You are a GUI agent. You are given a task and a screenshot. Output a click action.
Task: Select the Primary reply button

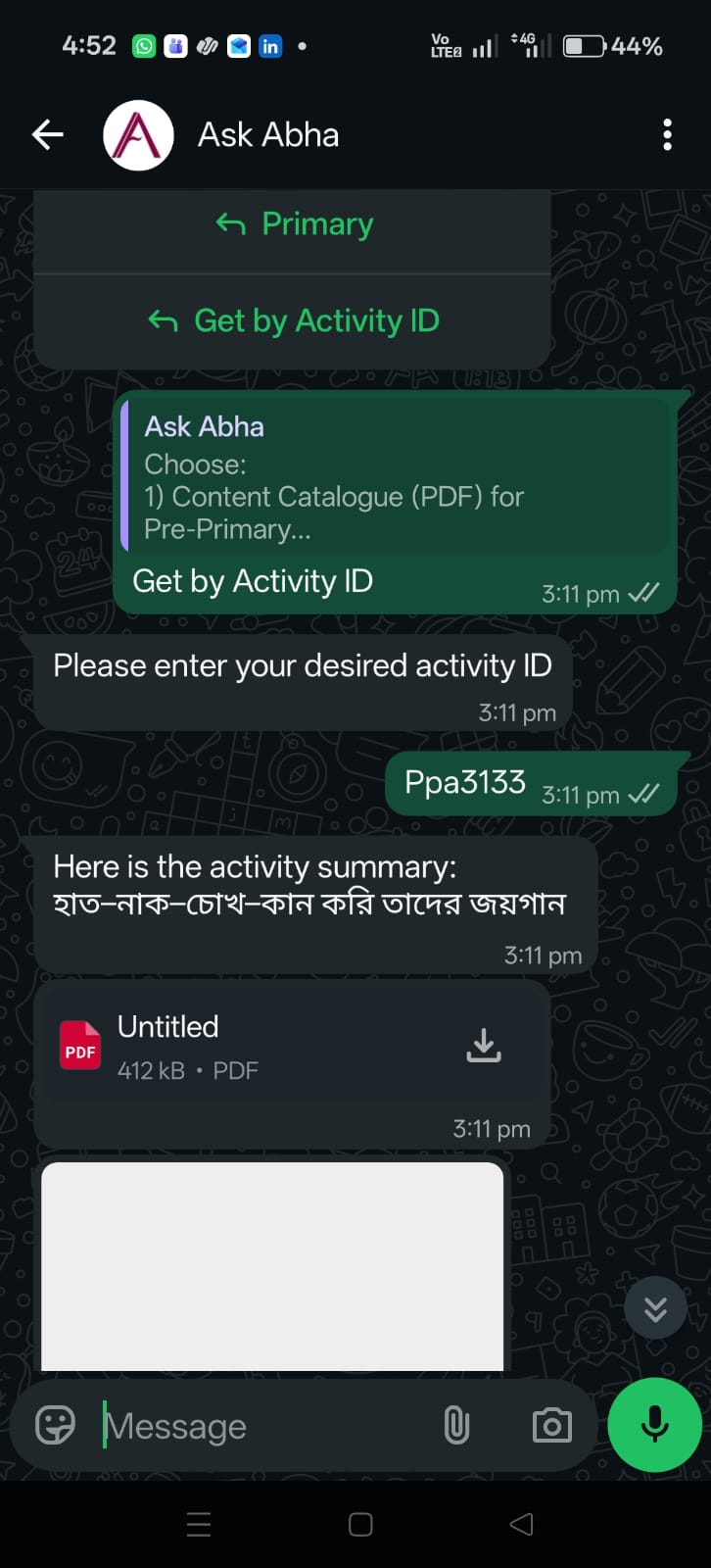[293, 224]
